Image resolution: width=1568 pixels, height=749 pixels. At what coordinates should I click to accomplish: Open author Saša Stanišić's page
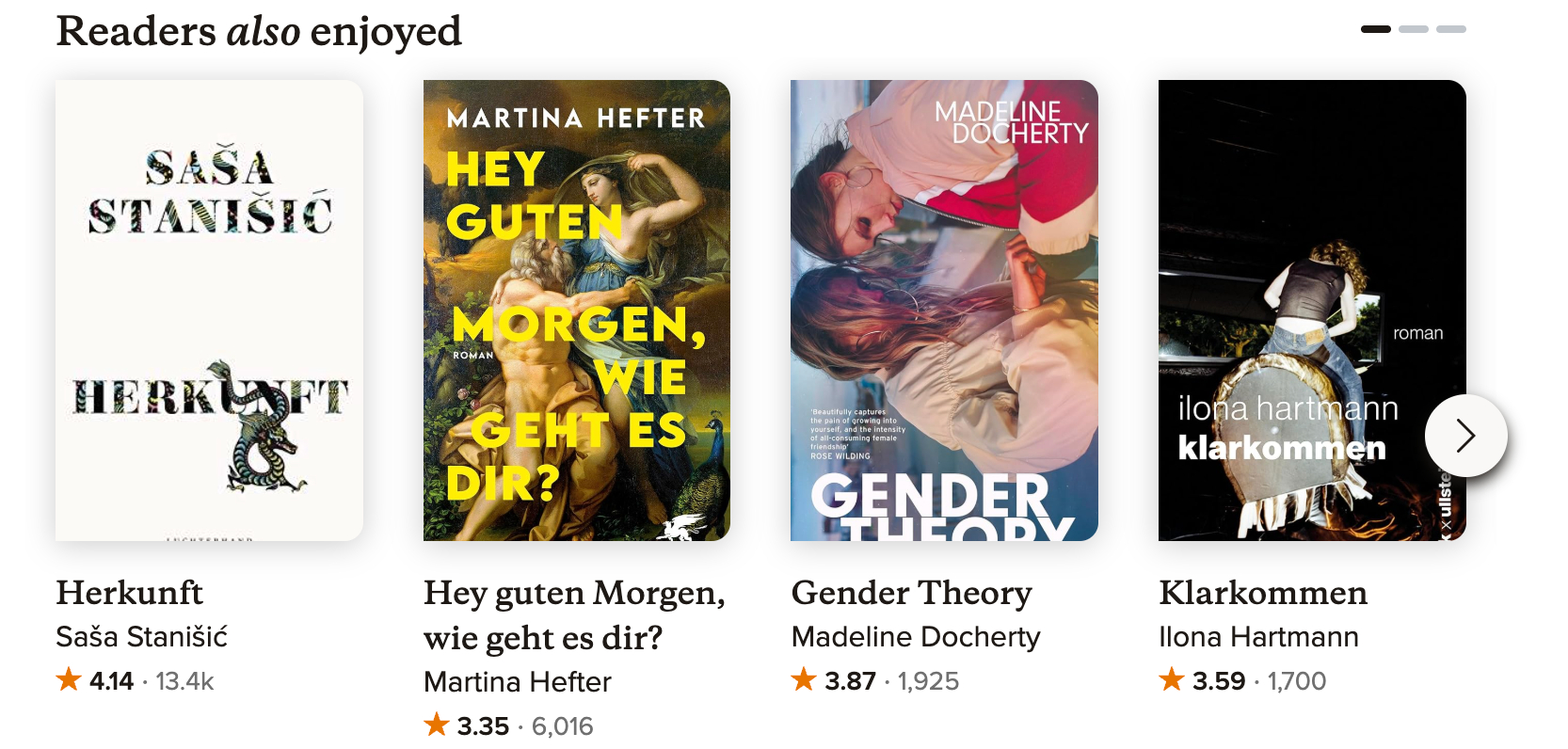point(142,637)
